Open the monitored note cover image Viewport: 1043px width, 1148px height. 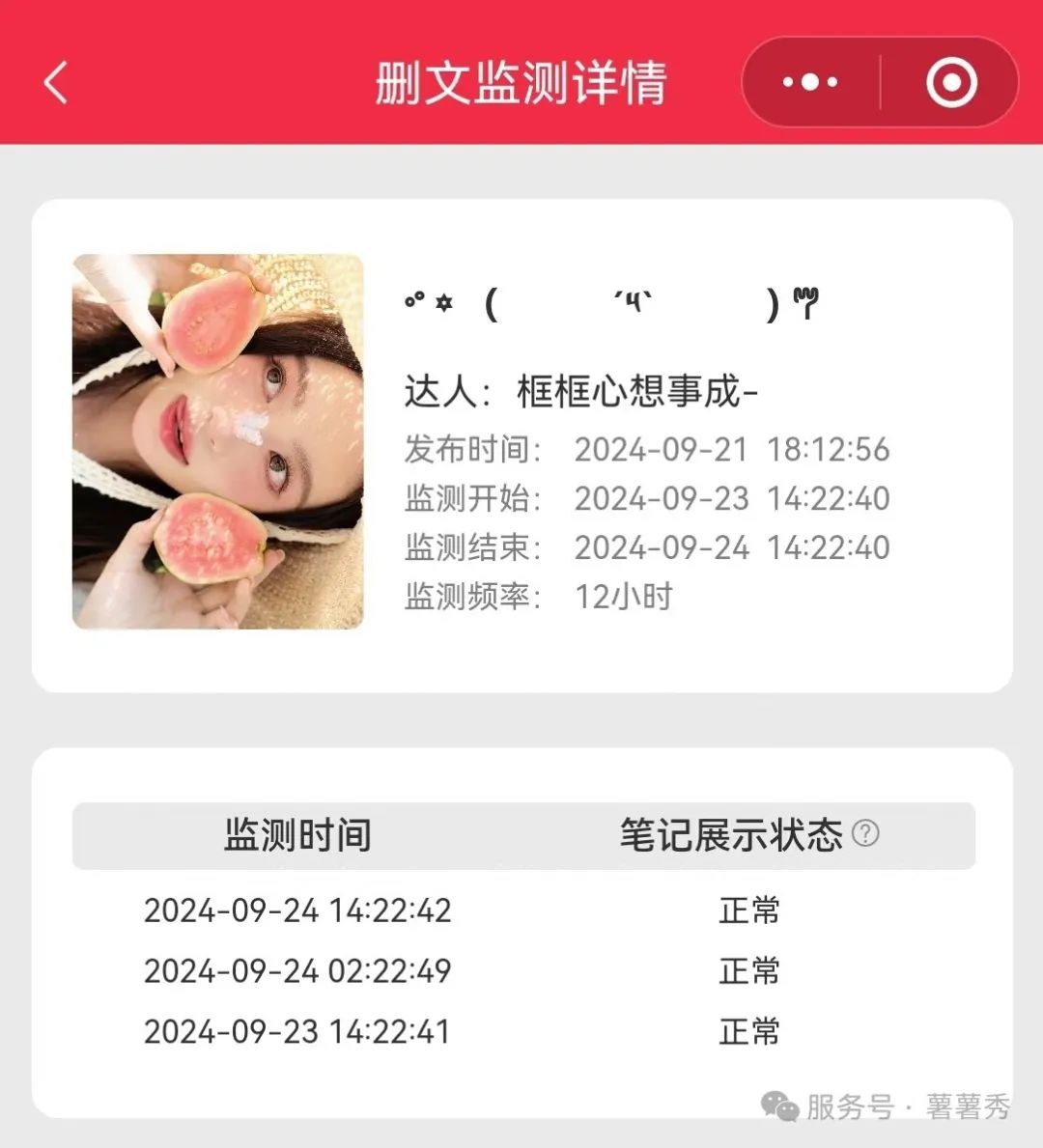pos(218,442)
